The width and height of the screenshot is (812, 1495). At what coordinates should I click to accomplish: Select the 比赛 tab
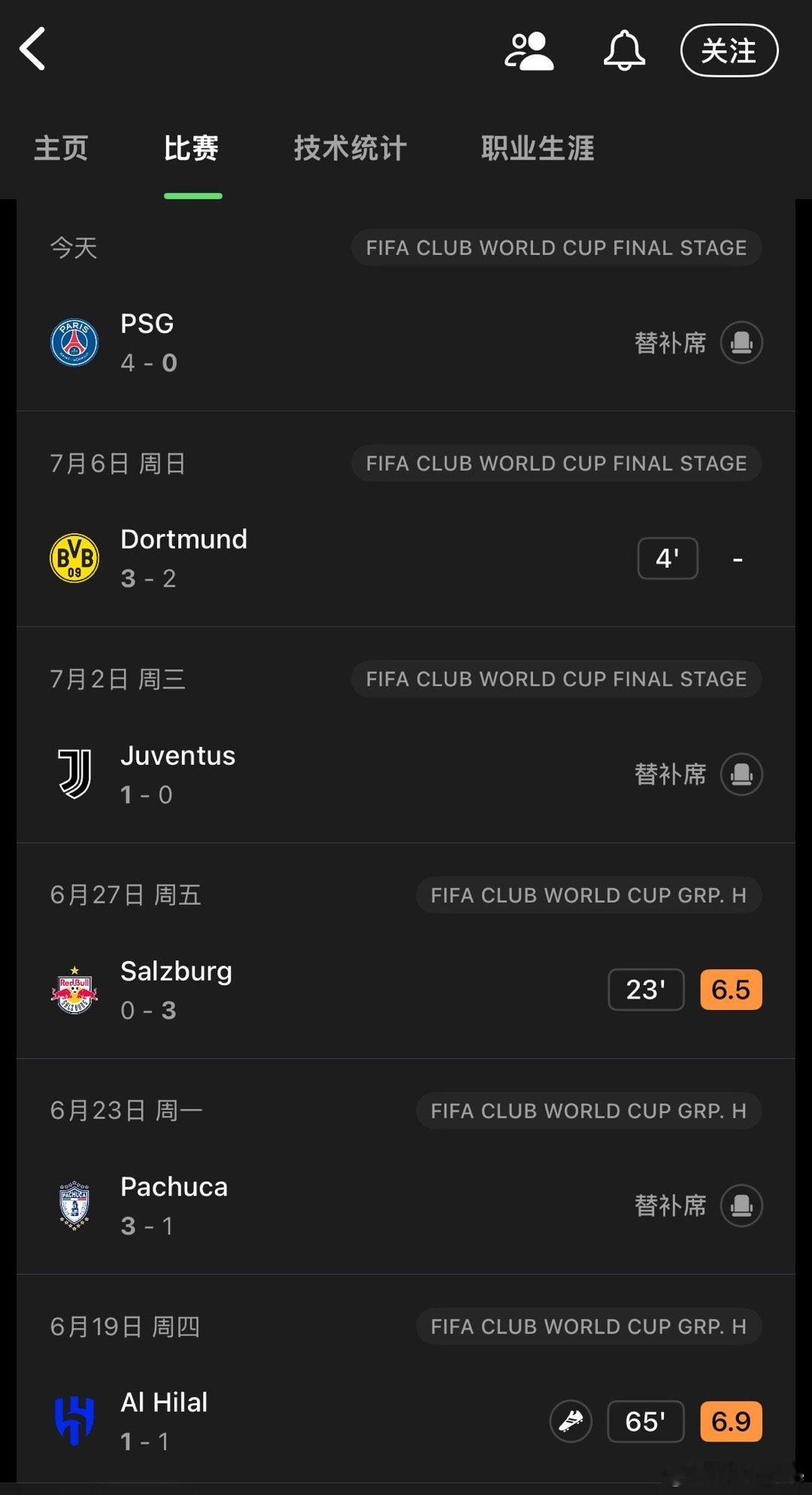coord(192,147)
